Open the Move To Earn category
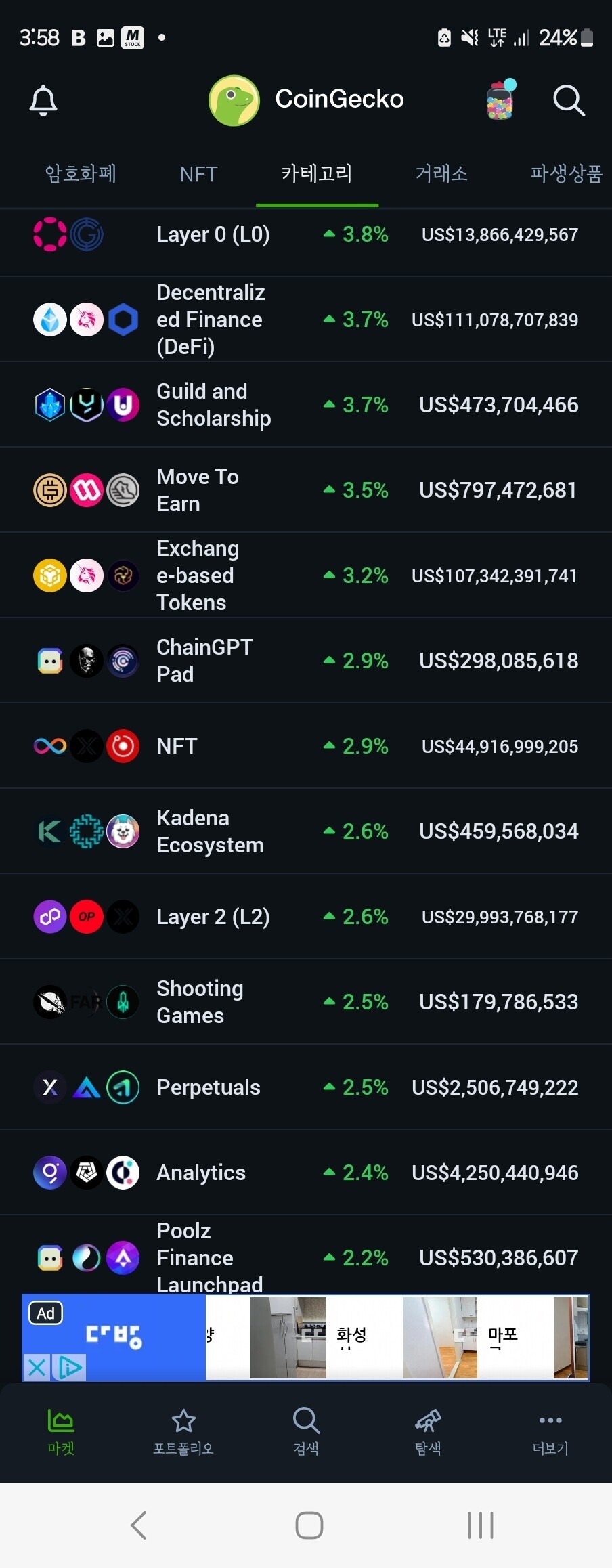The height and width of the screenshot is (1568, 612). [x=198, y=490]
